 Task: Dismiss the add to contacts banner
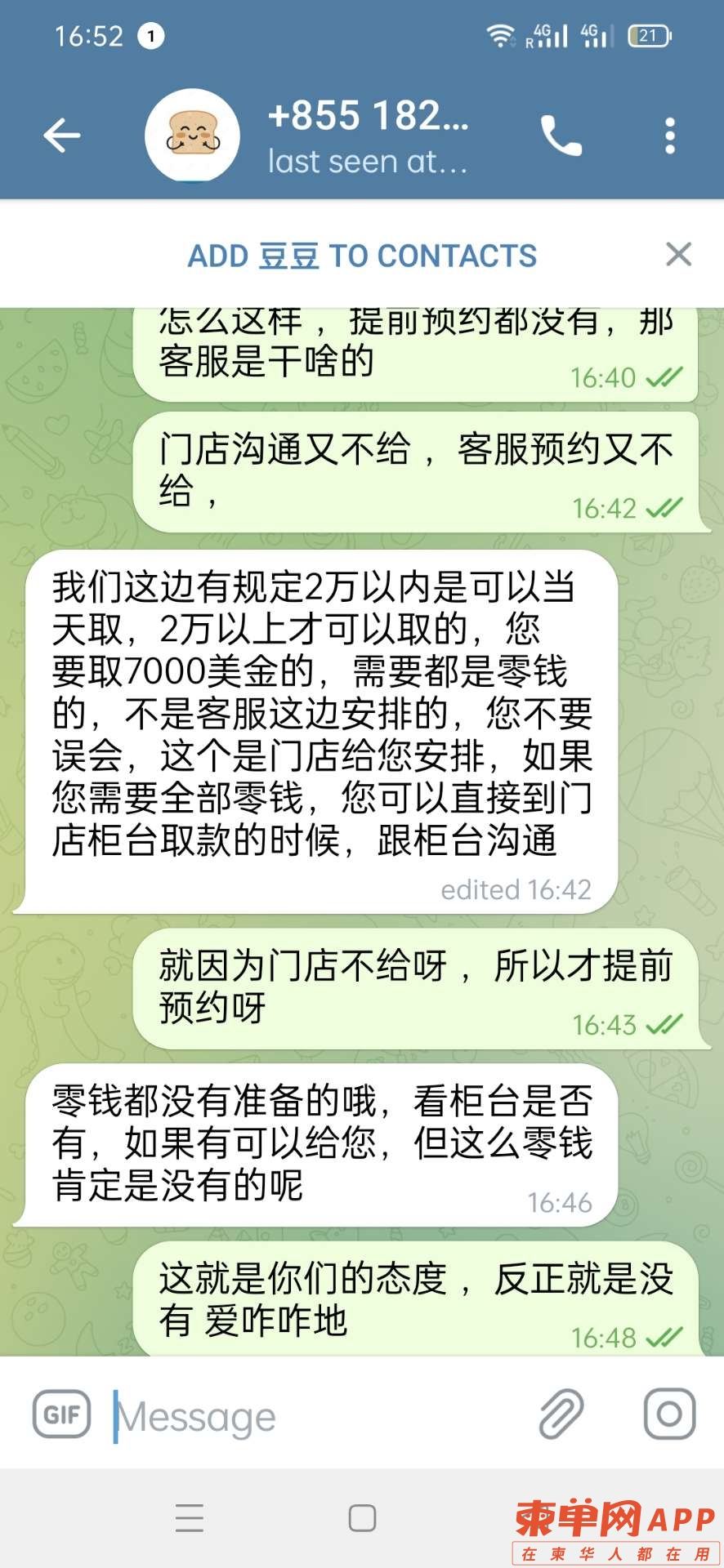point(678,255)
